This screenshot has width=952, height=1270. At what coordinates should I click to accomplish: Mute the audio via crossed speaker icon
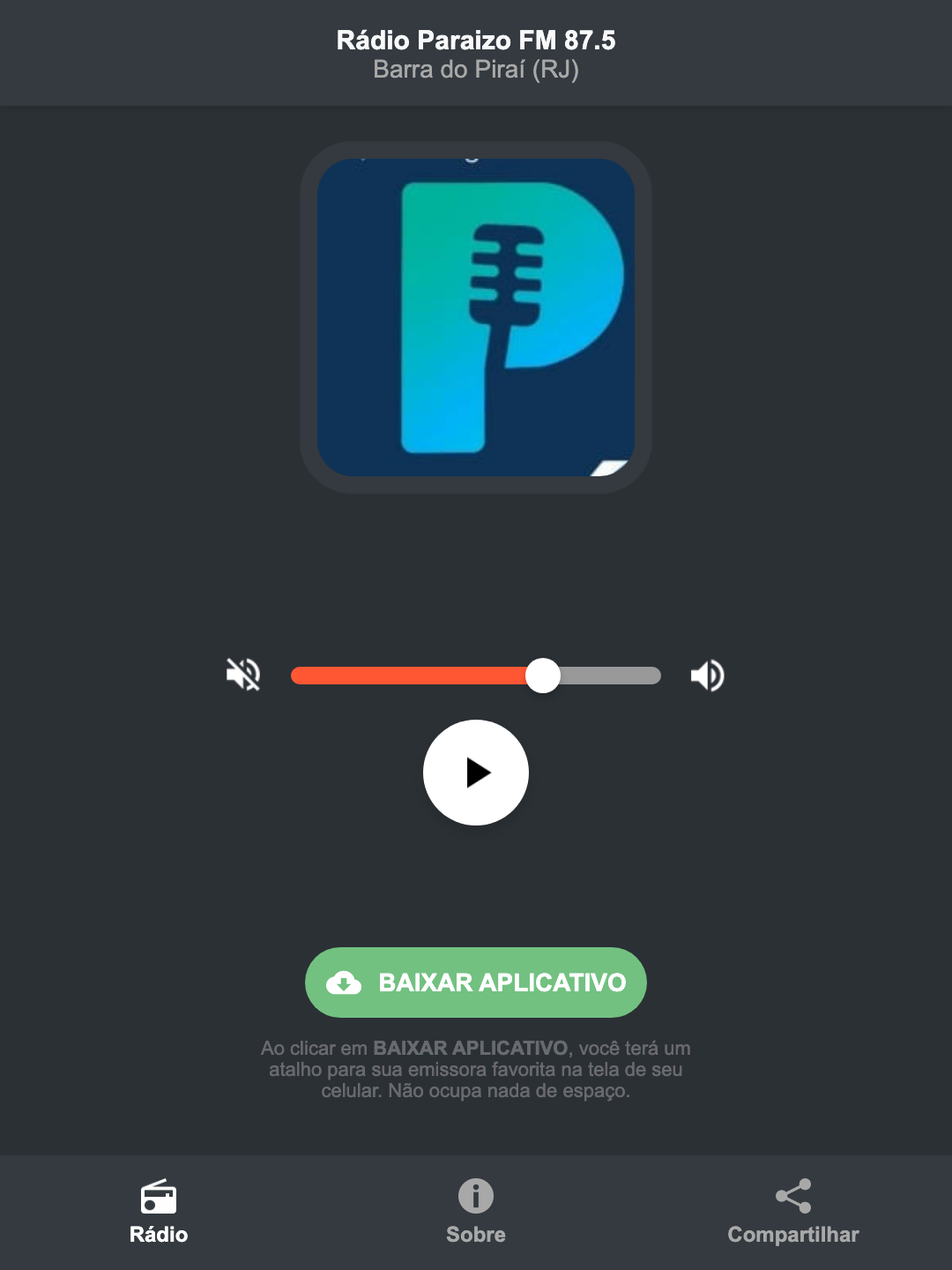click(244, 675)
